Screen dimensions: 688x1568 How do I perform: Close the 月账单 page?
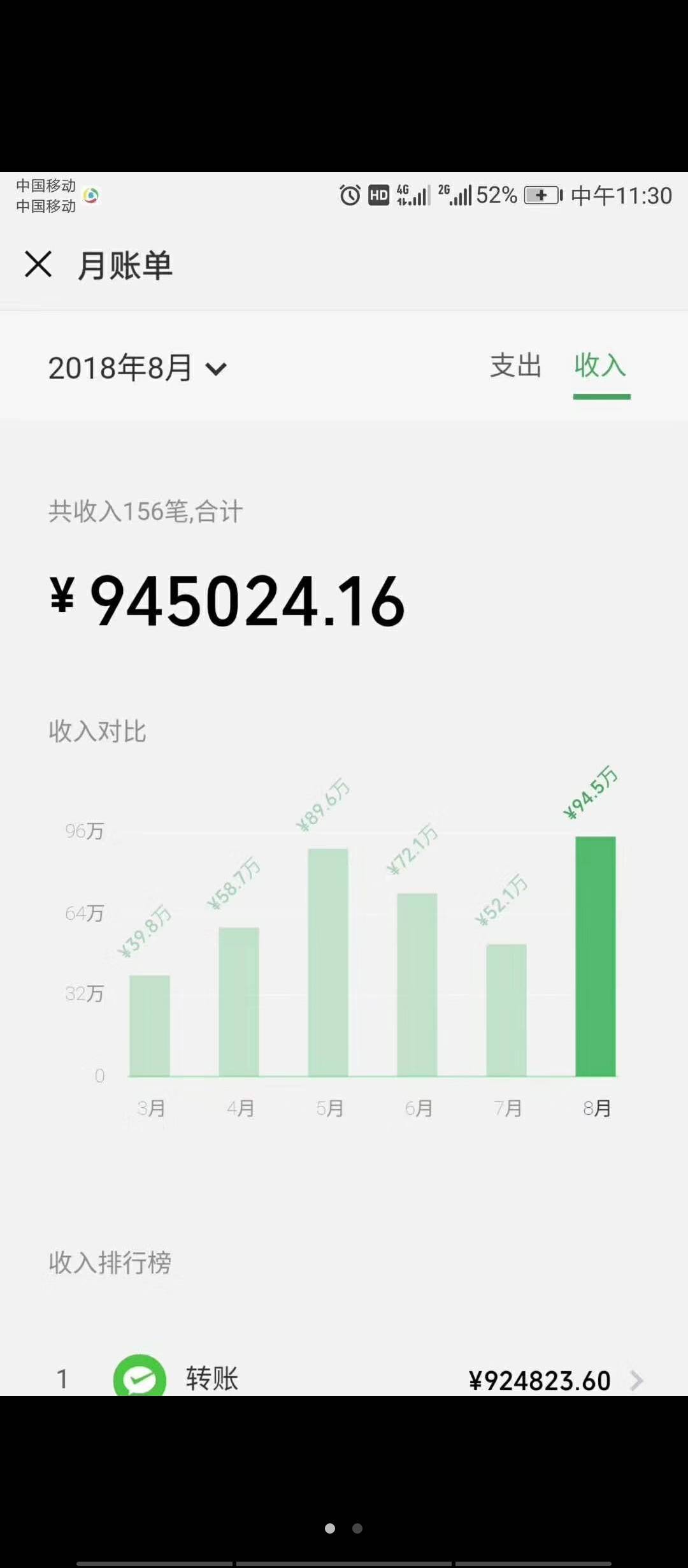pyautogui.click(x=38, y=264)
